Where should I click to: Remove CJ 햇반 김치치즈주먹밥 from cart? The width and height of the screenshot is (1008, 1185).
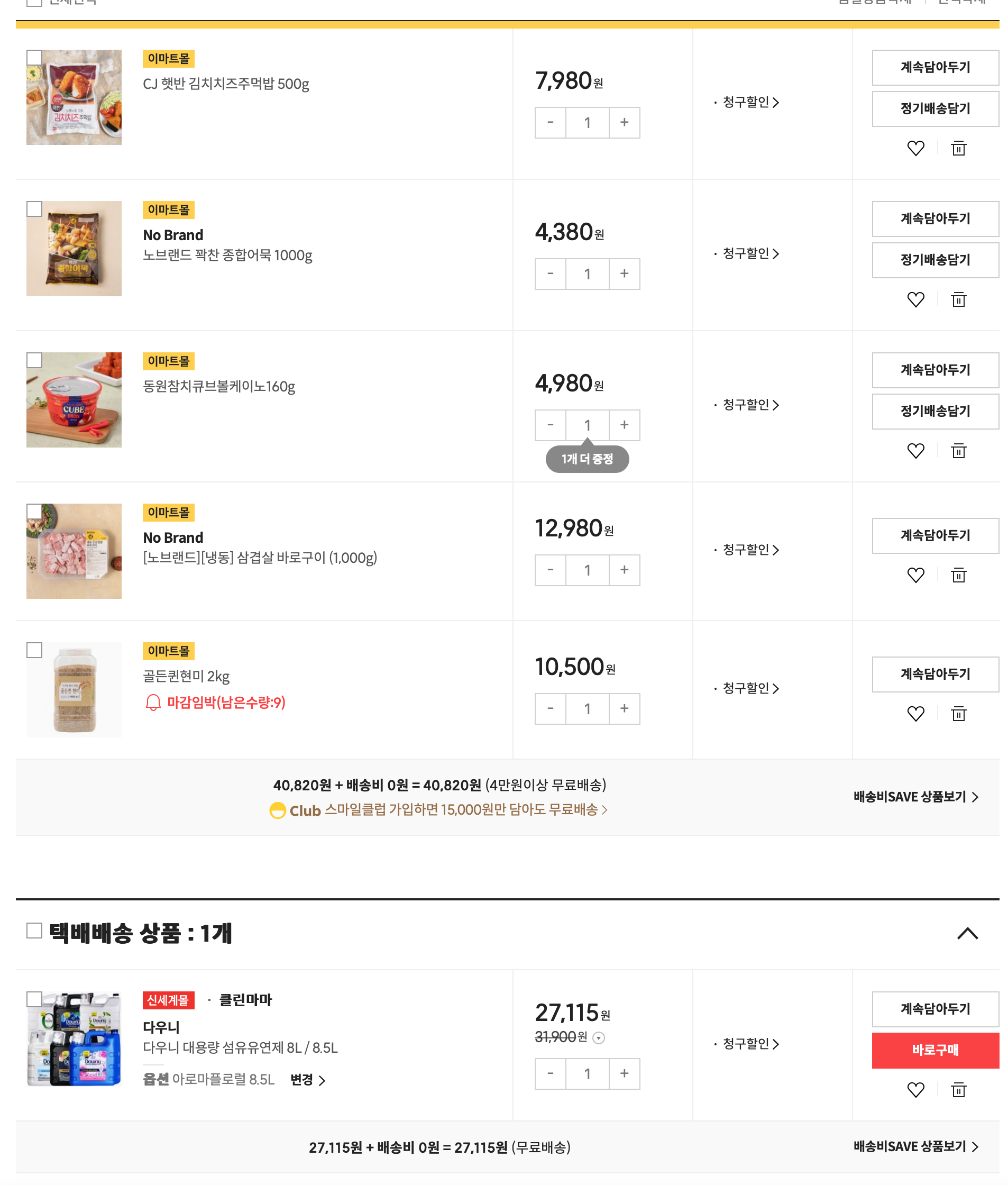[x=958, y=149]
